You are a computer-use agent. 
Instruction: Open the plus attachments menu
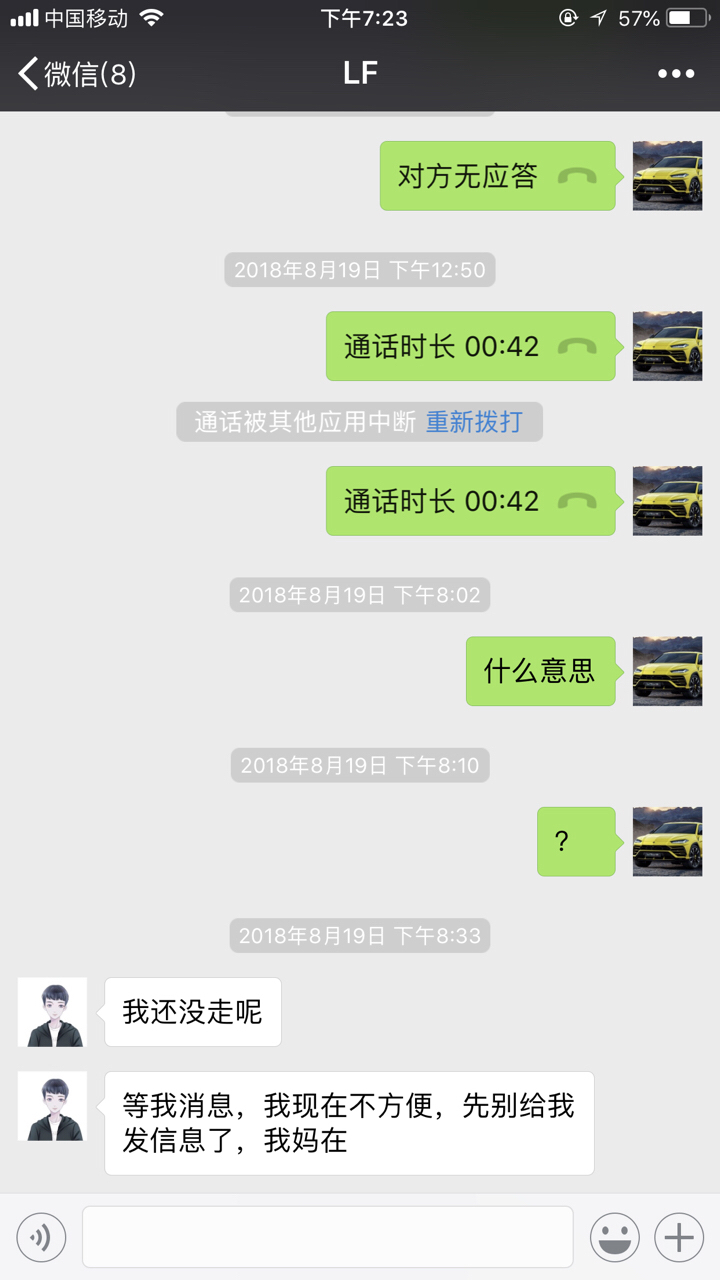(x=679, y=1238)
